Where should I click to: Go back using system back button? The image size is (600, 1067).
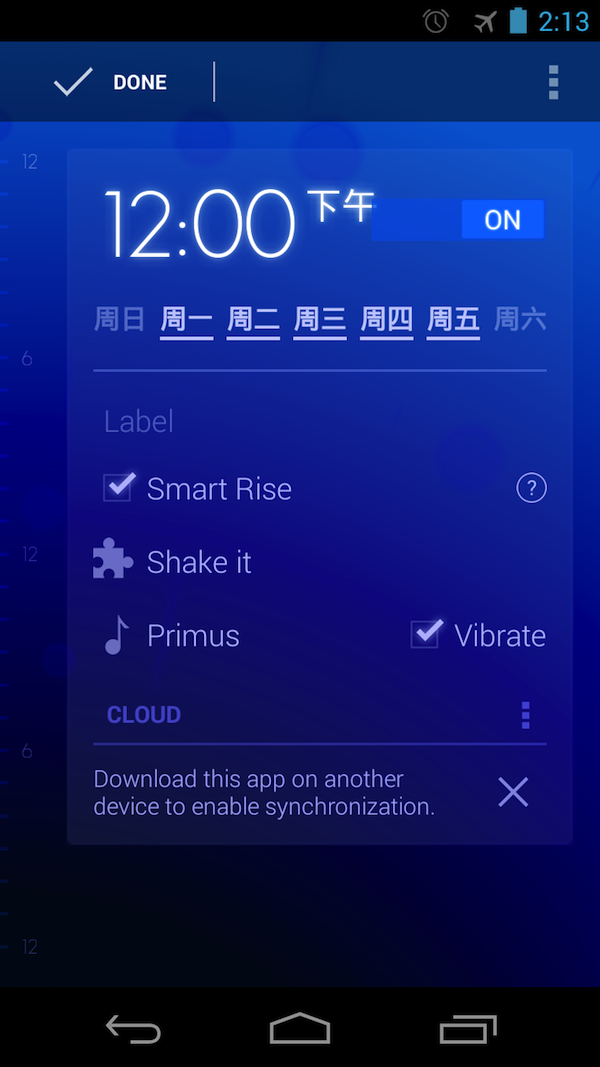pos(133,1028)
